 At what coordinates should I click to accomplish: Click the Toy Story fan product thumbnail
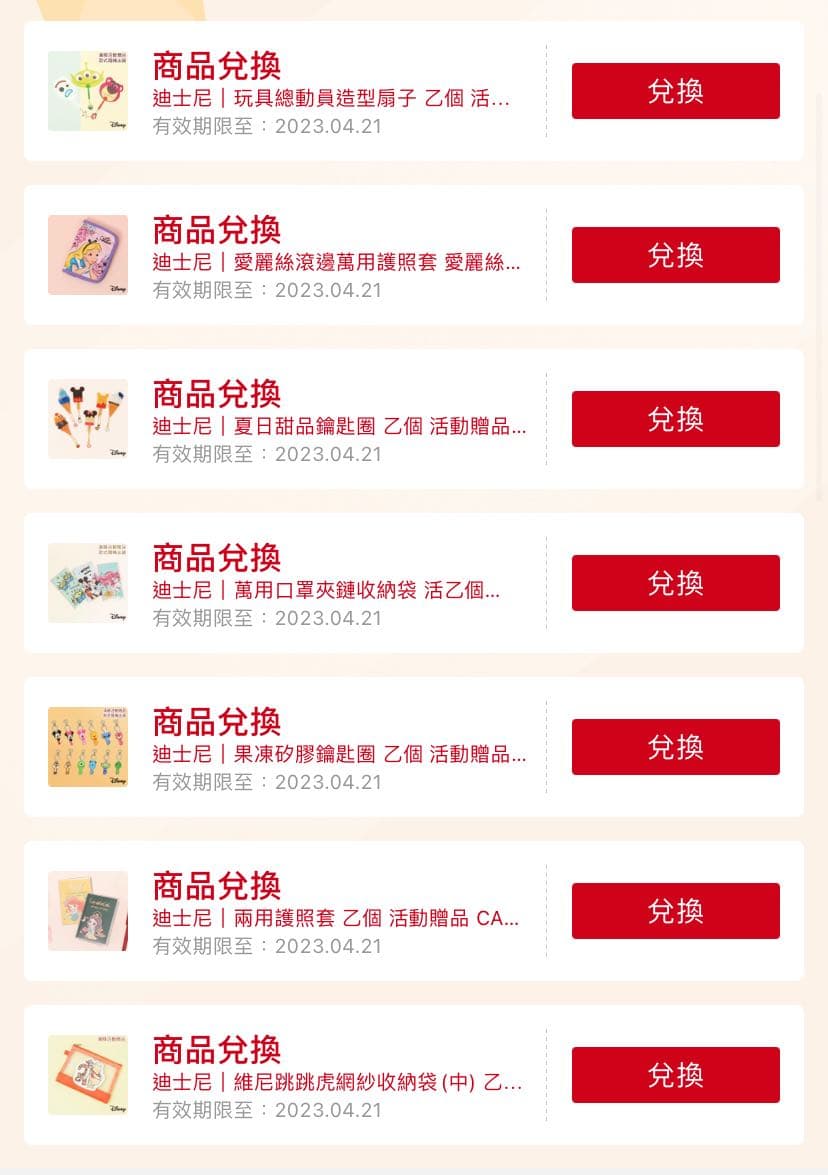pyautogui.click(x=87, y=91)
